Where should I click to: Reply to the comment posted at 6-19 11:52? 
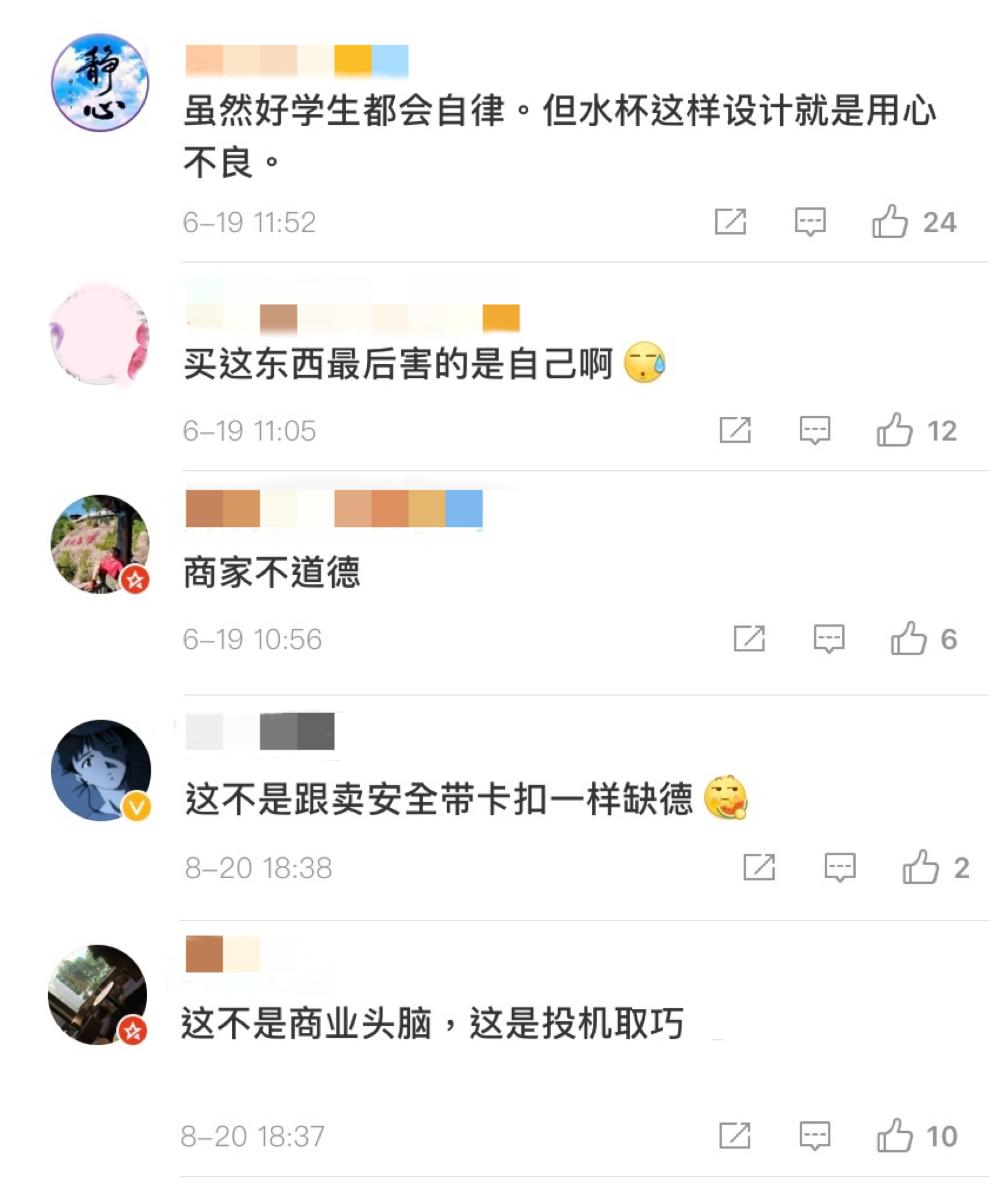coord(810,222)
